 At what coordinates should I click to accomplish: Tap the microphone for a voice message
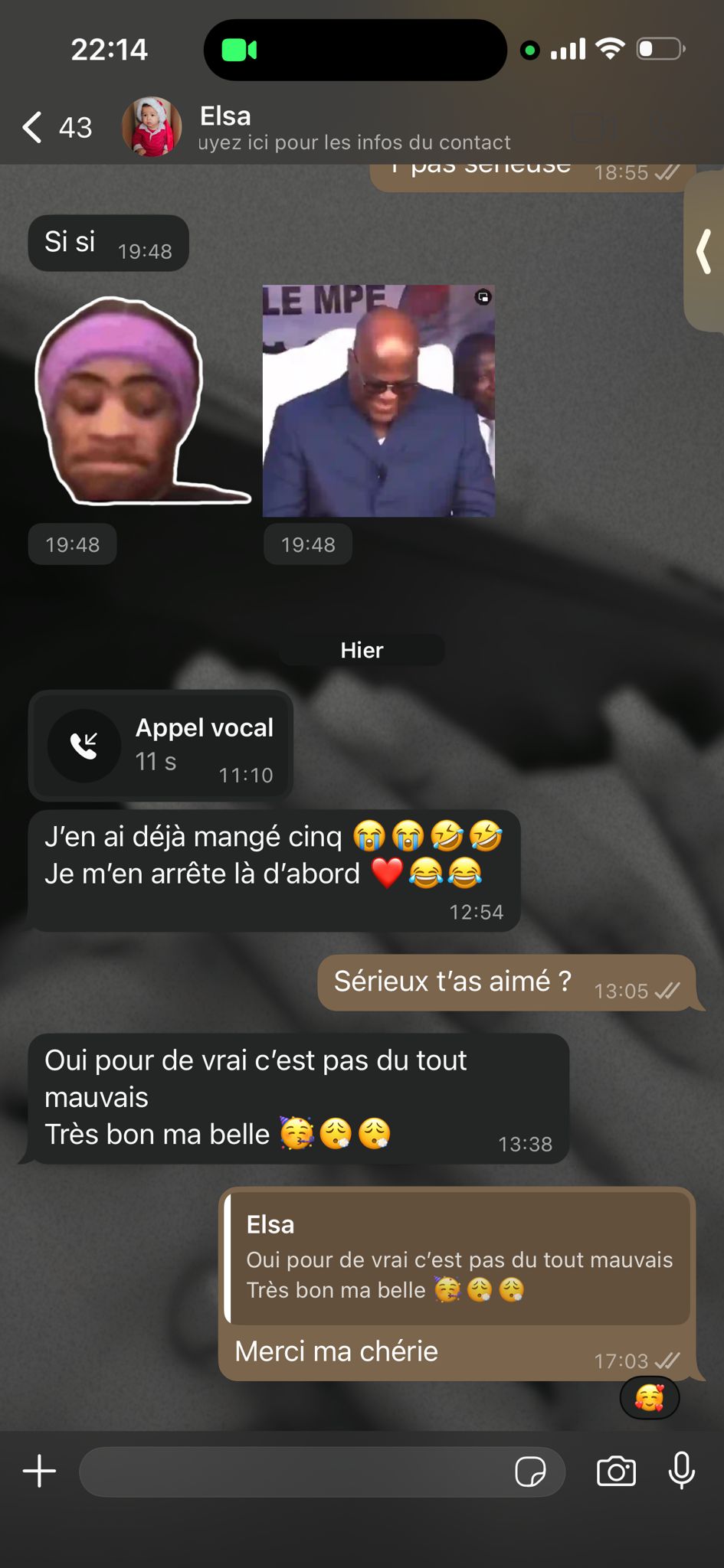click(681, 1470)
